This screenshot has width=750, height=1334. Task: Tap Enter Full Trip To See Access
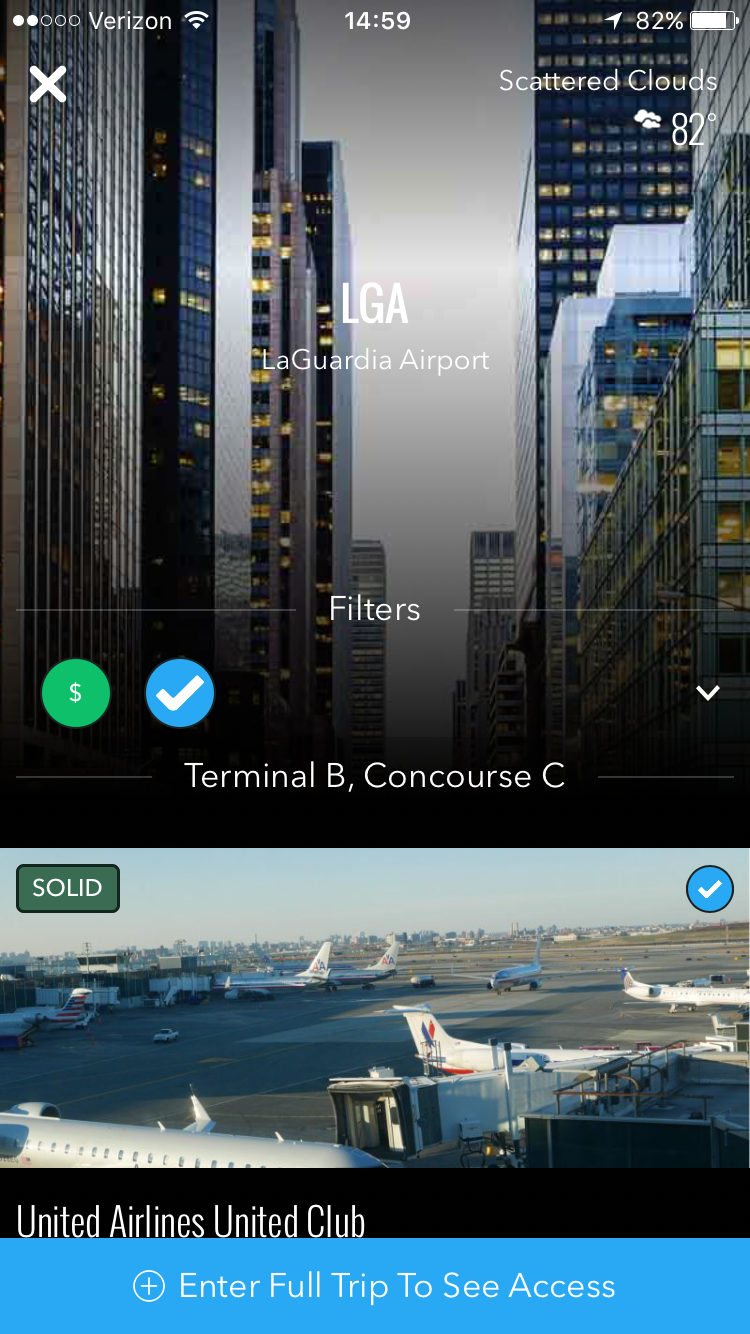click(x=375, y=1286)
